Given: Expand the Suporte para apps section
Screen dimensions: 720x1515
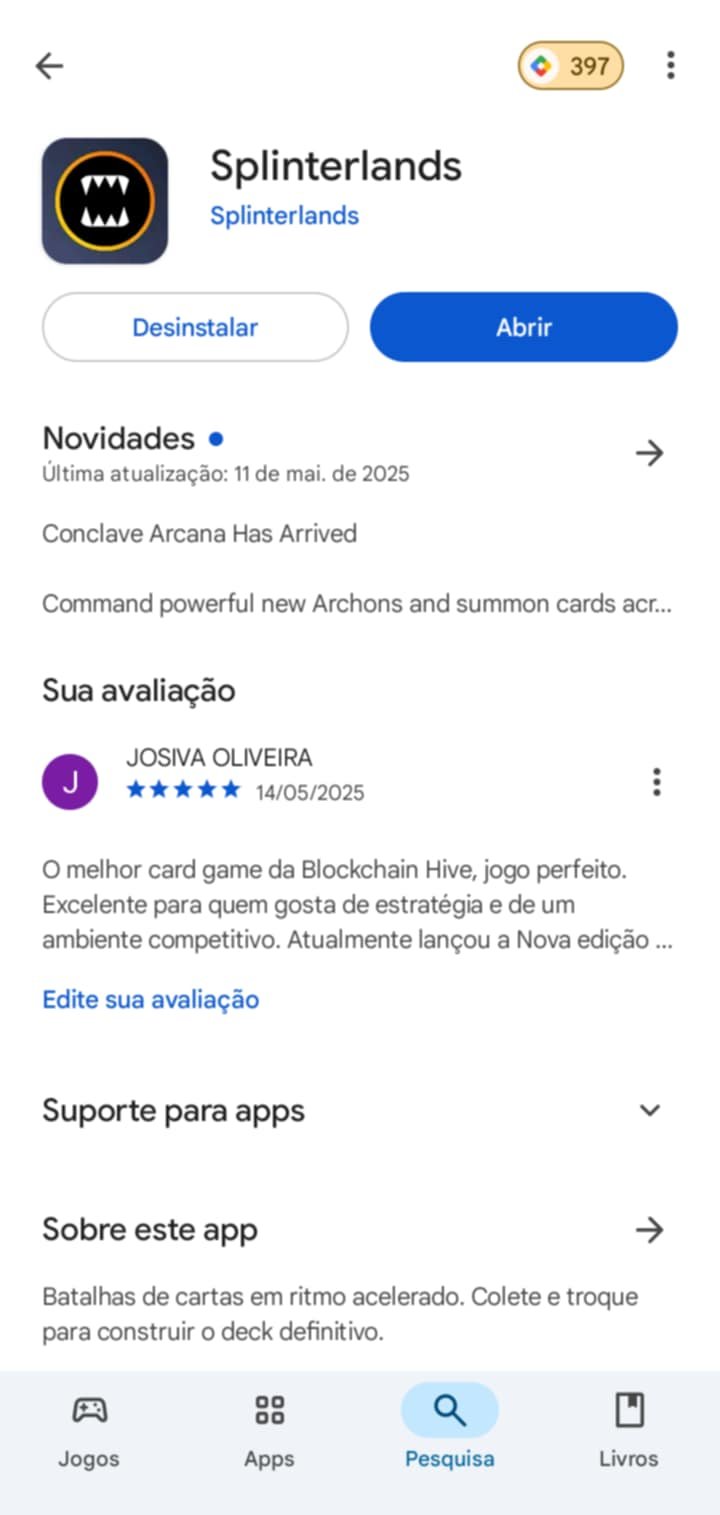Looking at the screenshot, I should (x=360, y=1111).
